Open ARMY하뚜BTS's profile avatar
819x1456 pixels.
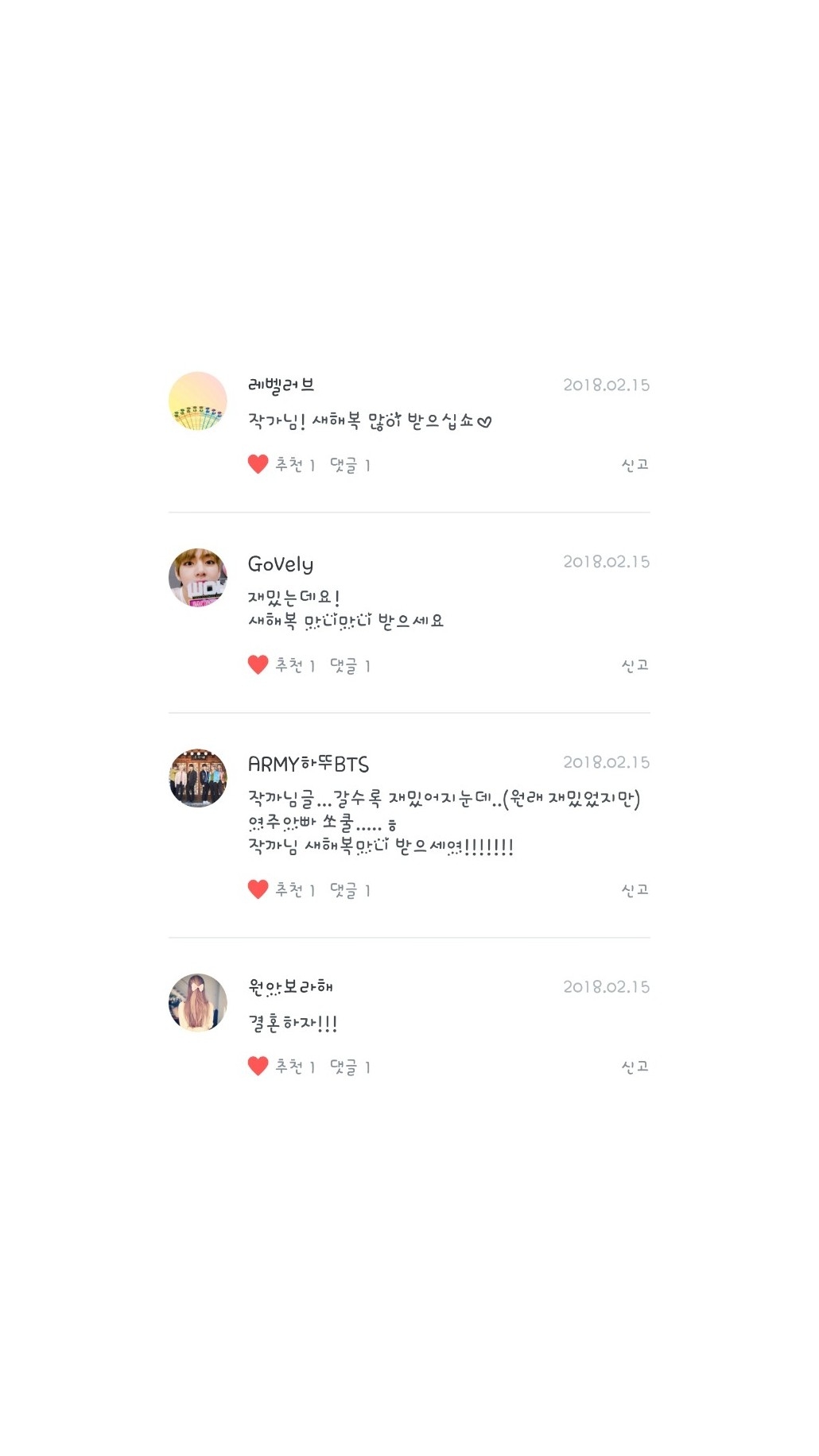pos(198,778)
